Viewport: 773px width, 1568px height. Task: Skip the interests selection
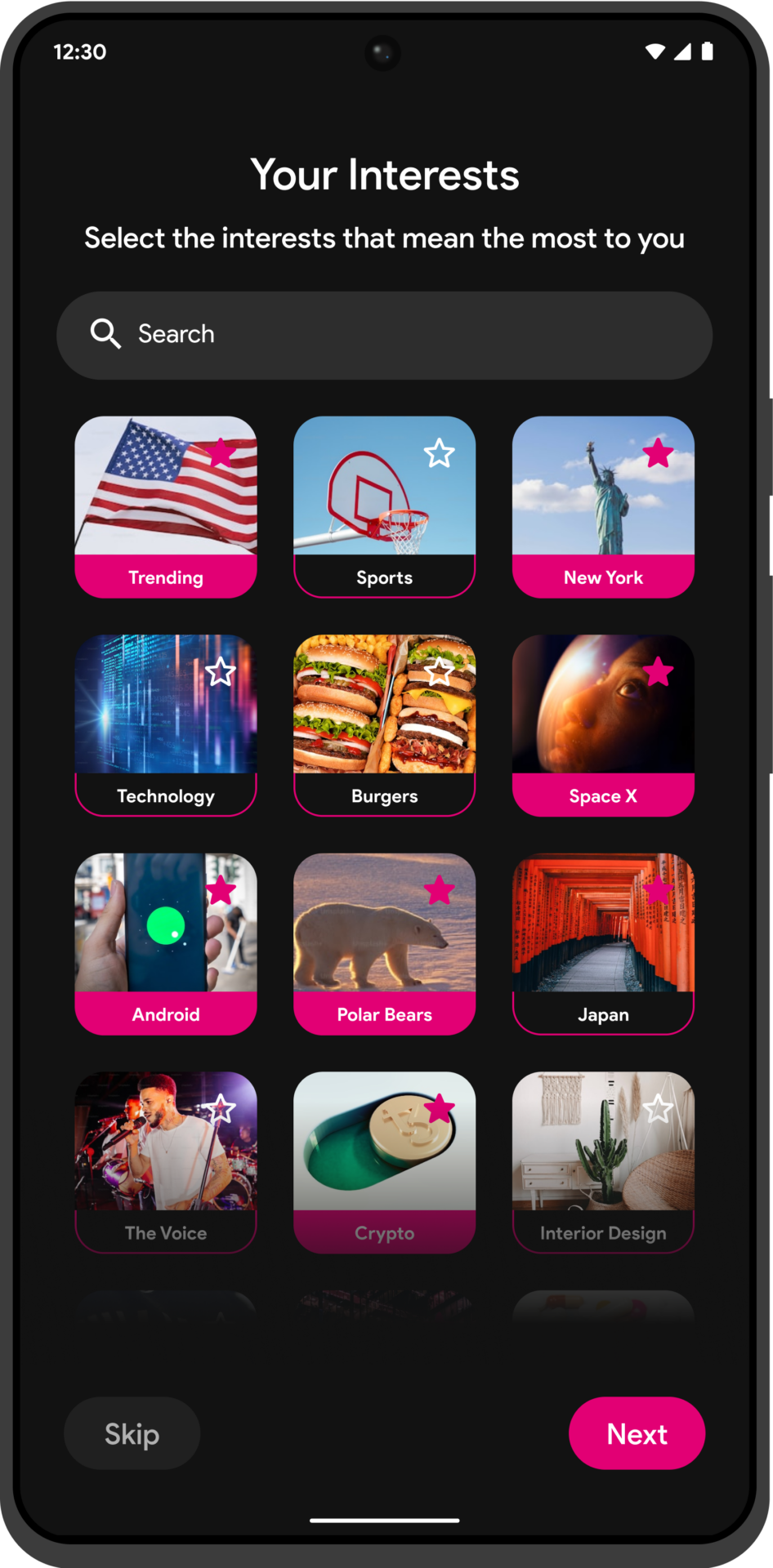click(x=132, y=1433)
